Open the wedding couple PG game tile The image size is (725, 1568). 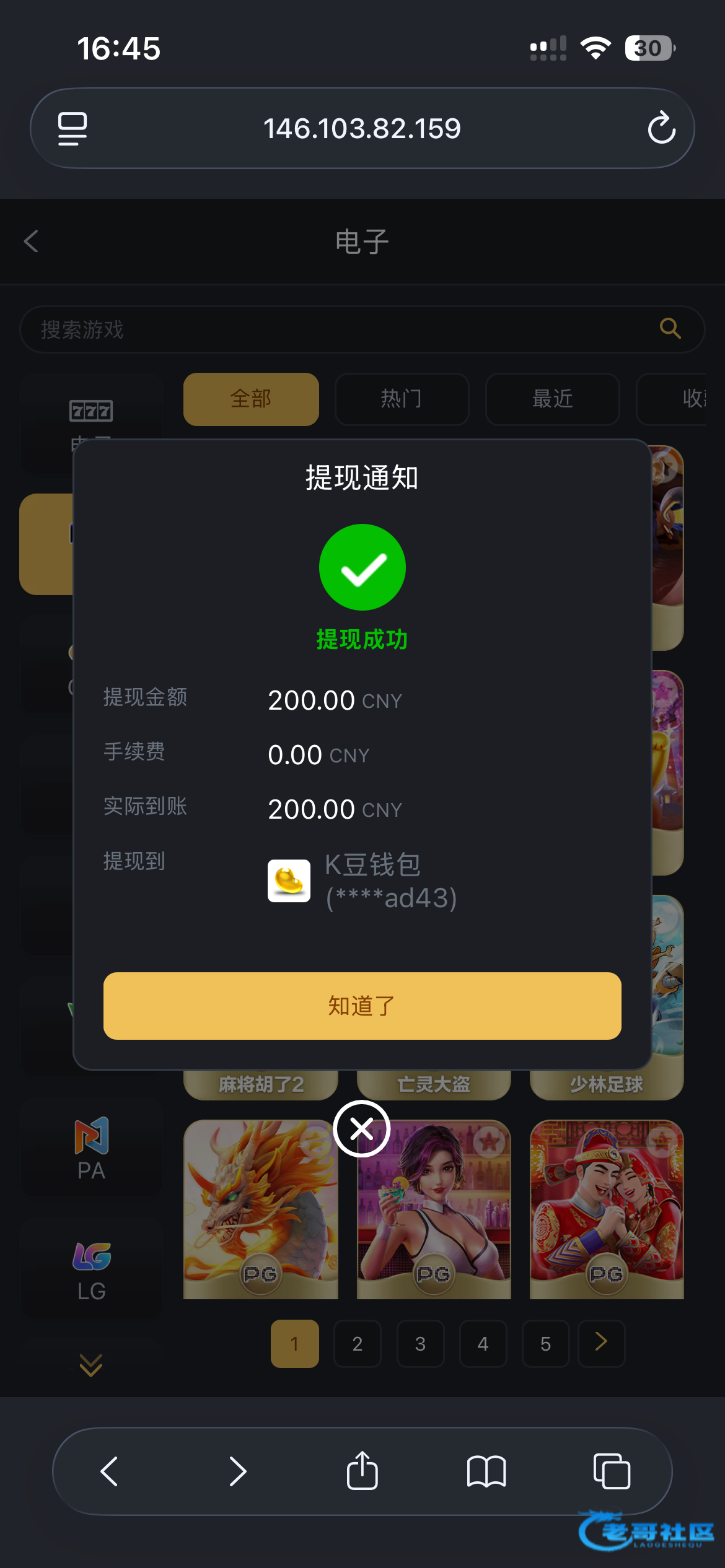(607, 1208)
